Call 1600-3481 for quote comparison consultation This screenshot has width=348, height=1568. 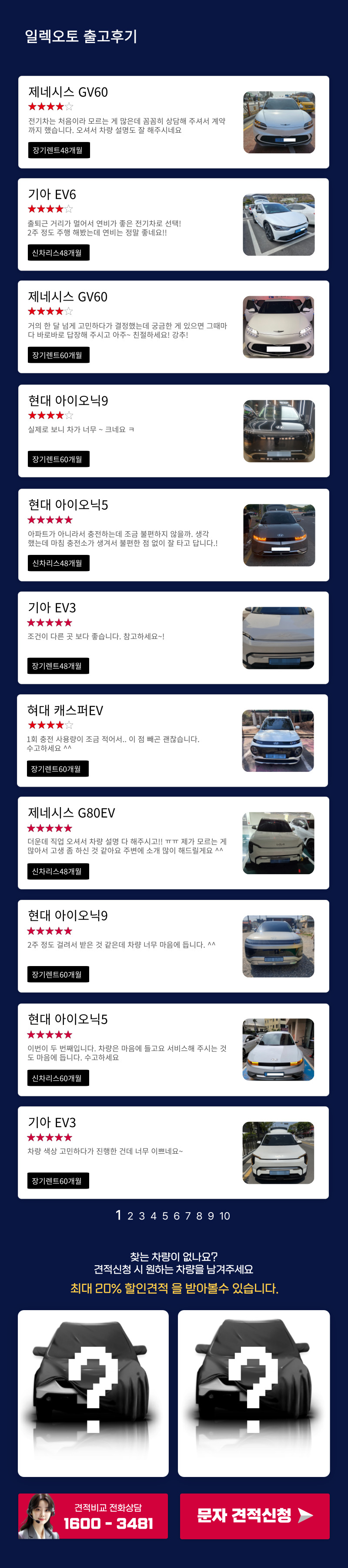coord(93,1516)
